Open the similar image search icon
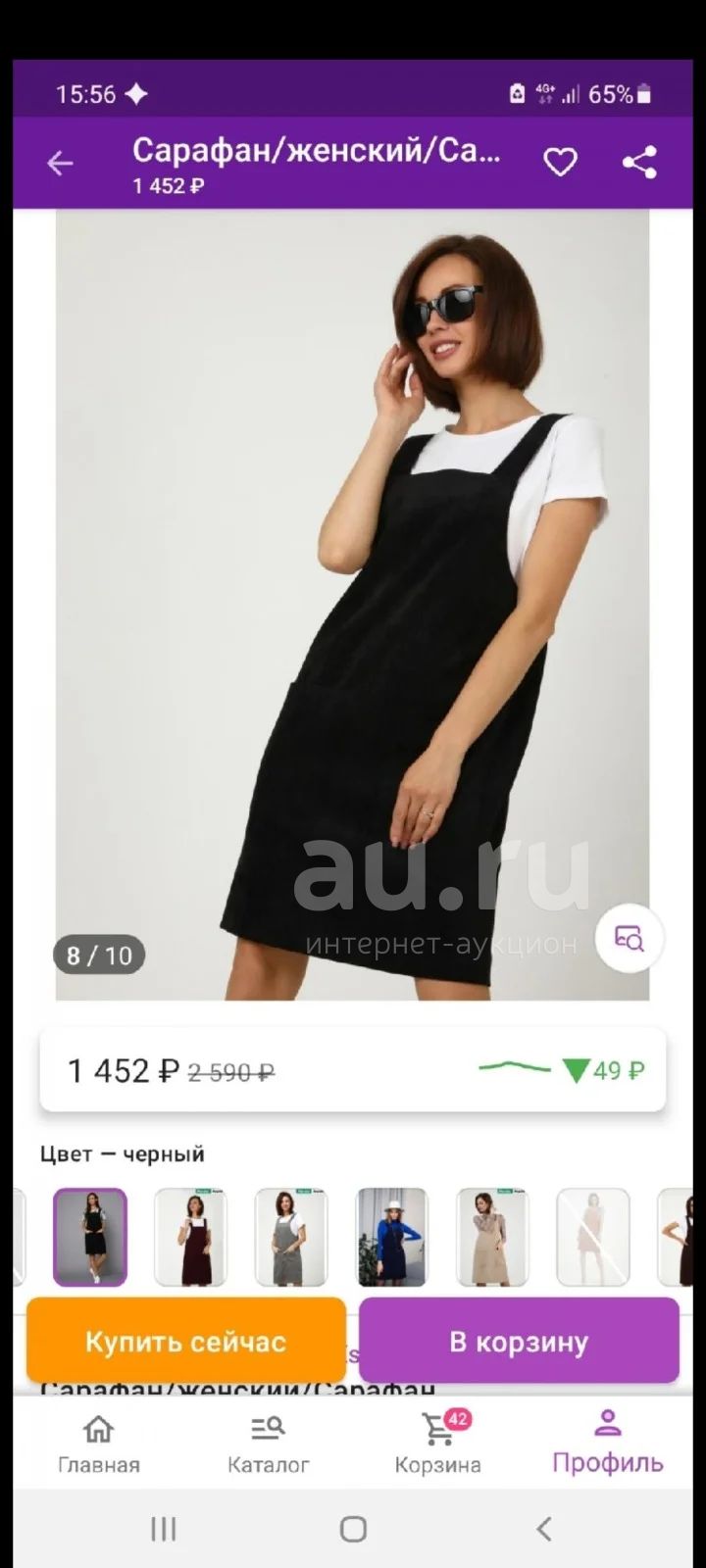 629,938
